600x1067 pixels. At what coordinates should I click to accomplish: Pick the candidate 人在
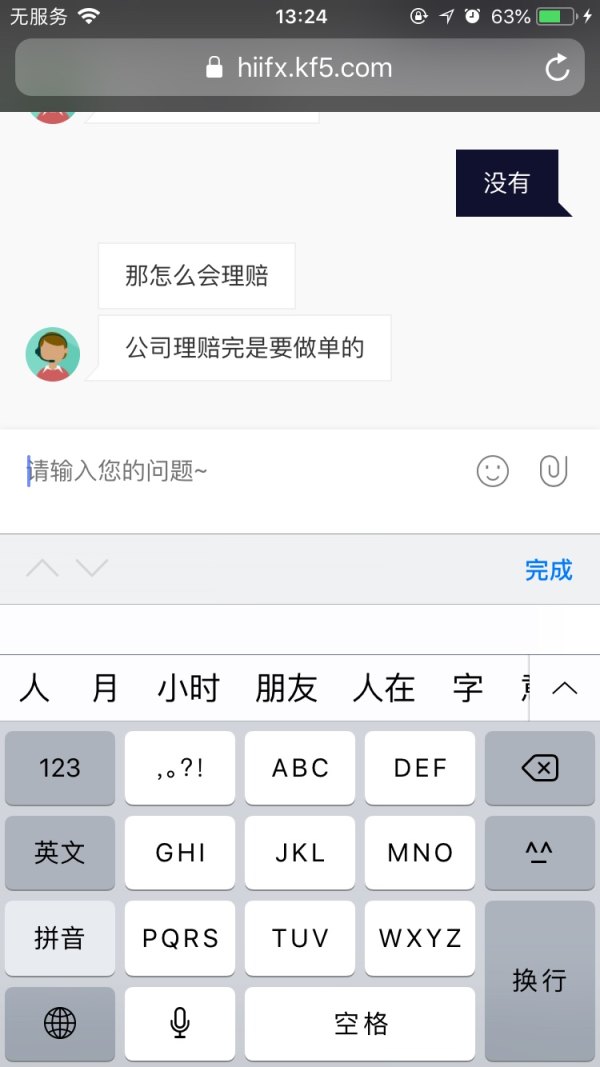[384, 688]
